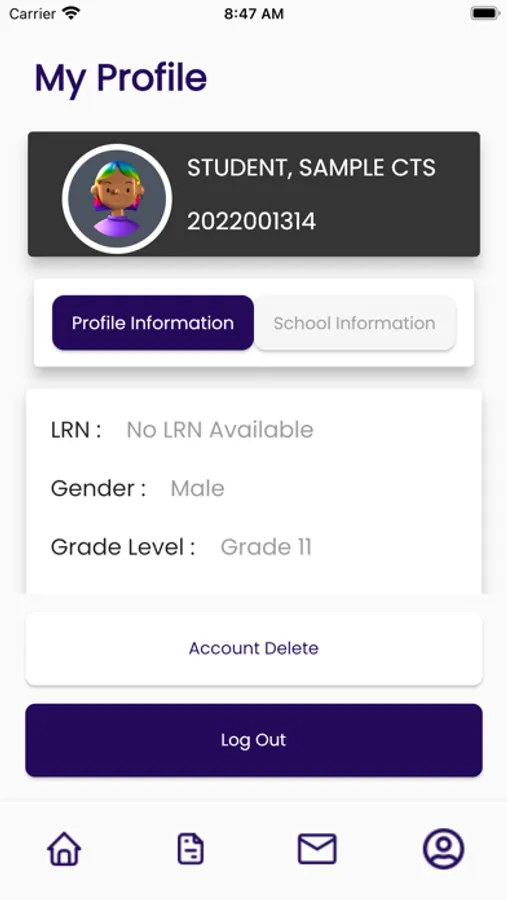Viewport: 507px width, 900px height.
Task: Open the messages envelope tab
Action: point(317,848)
